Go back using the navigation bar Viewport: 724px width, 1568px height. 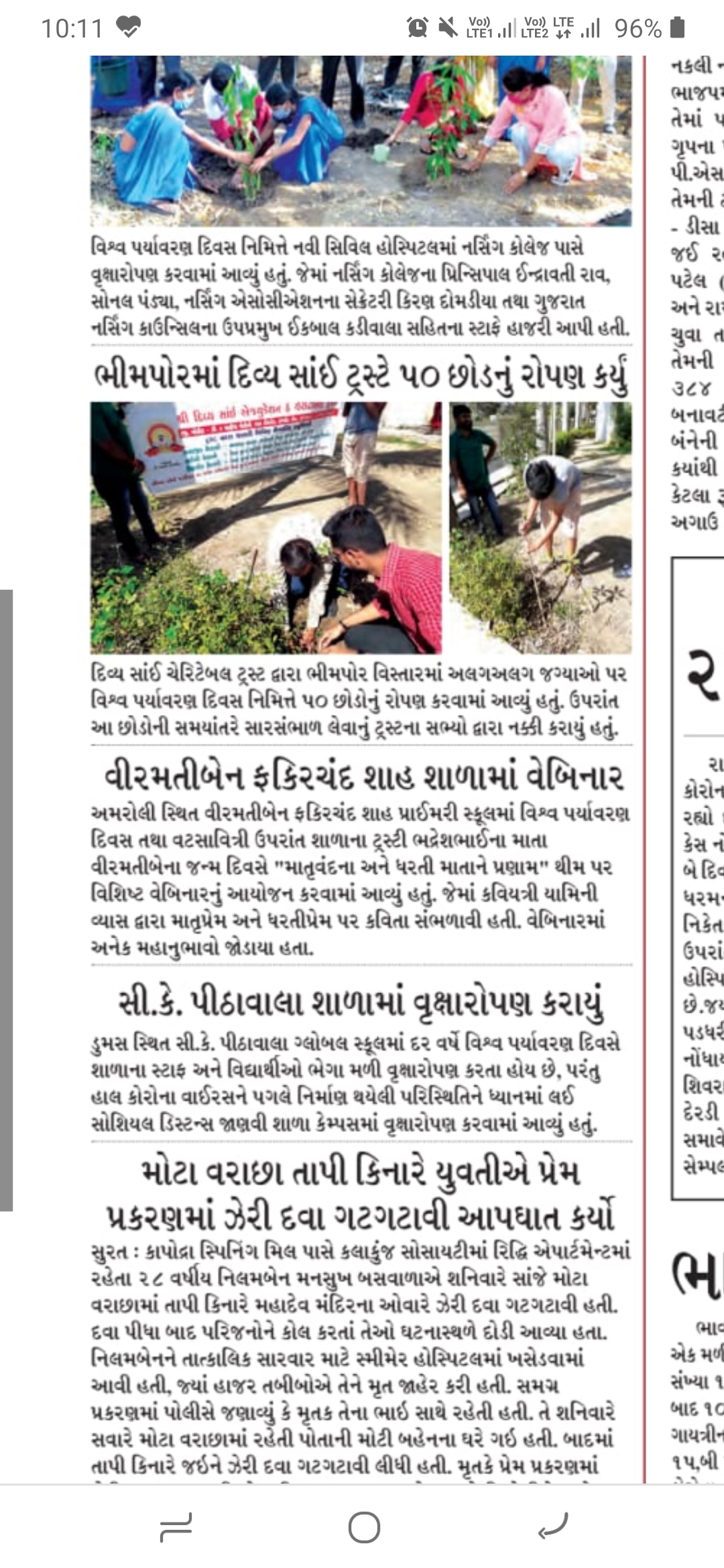[554, 1526]
